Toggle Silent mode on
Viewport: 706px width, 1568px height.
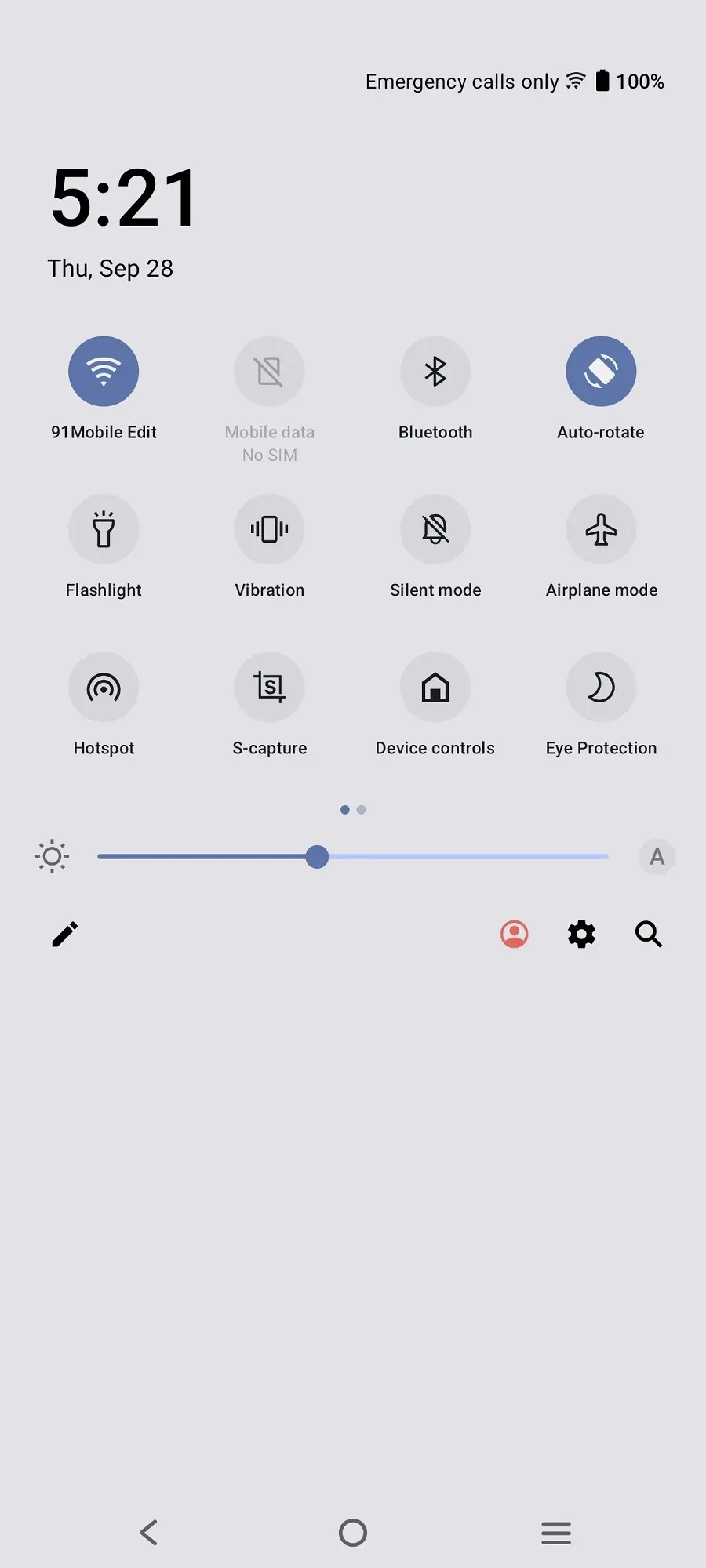[x=435, y=529]
